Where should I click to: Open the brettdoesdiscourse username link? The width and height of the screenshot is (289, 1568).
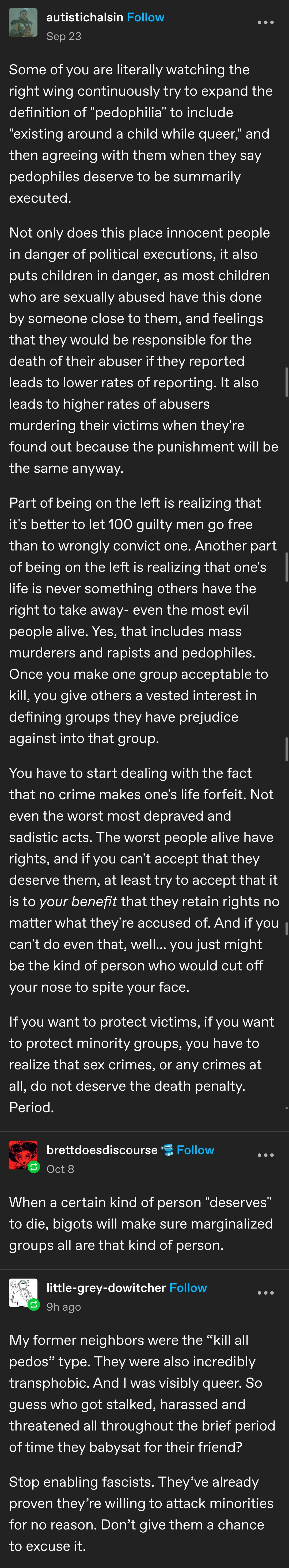pyautogui.click(x=102, y=1150)
